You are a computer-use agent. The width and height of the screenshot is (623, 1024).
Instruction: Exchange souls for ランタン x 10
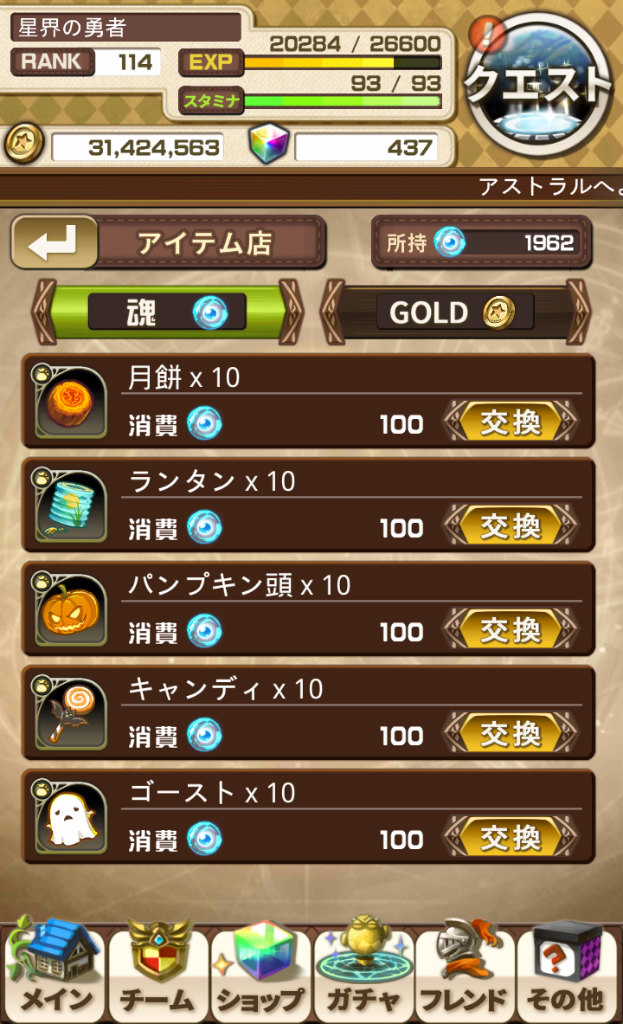pos(511,527)
